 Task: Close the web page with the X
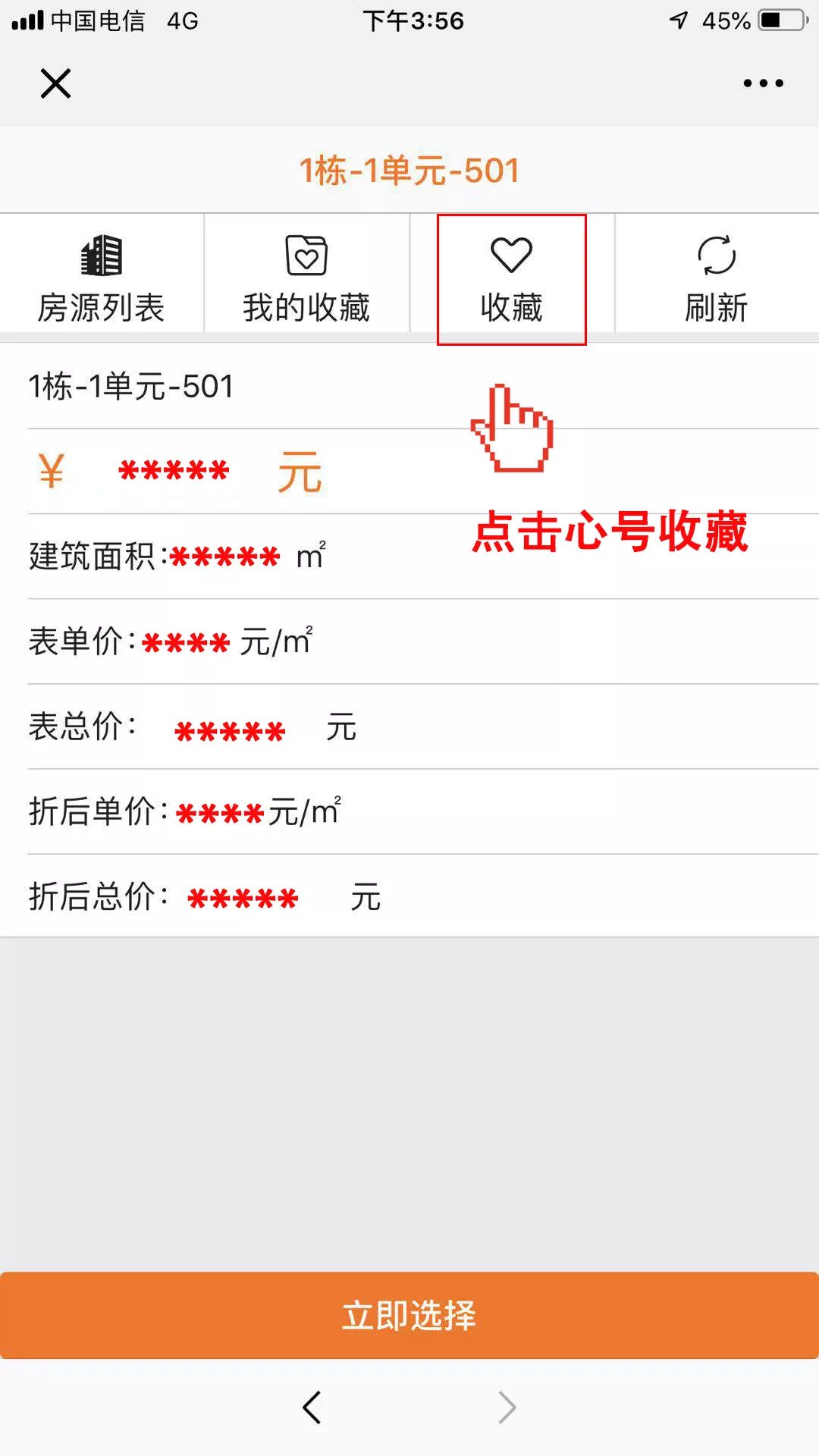[55, 83]
